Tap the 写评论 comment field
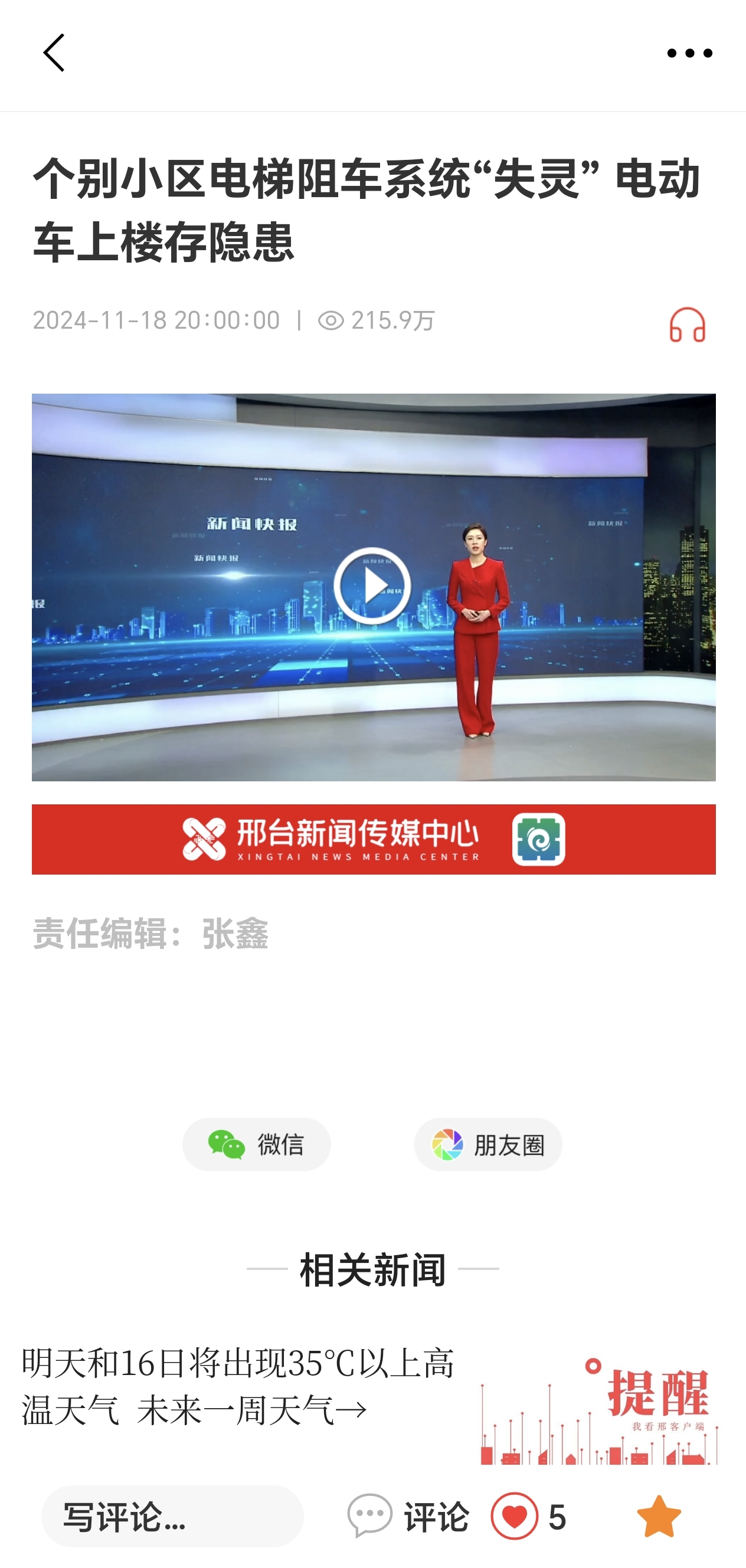Viewport: 746px width, 1568px height. 172,1515
